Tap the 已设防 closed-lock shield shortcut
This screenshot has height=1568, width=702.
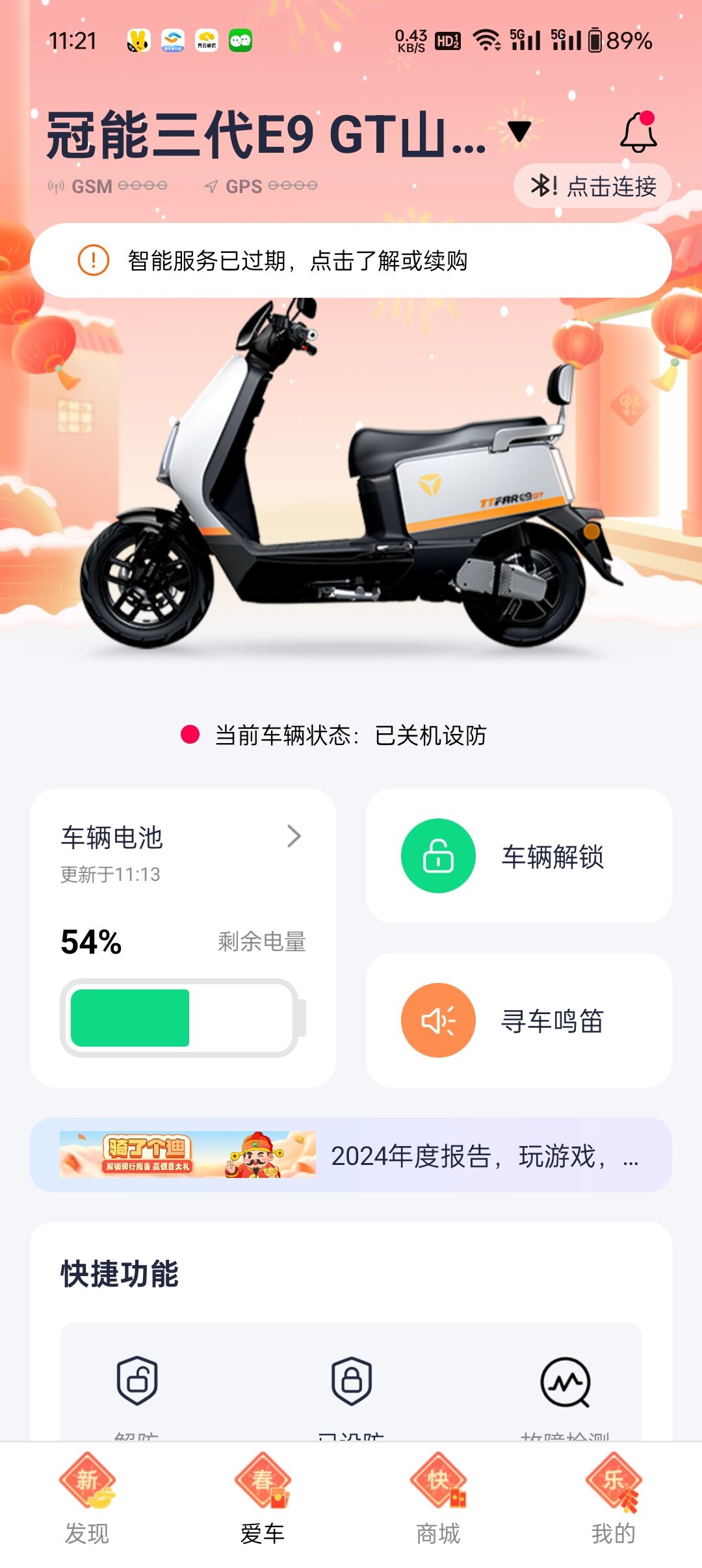click(x=351, y=1381)
